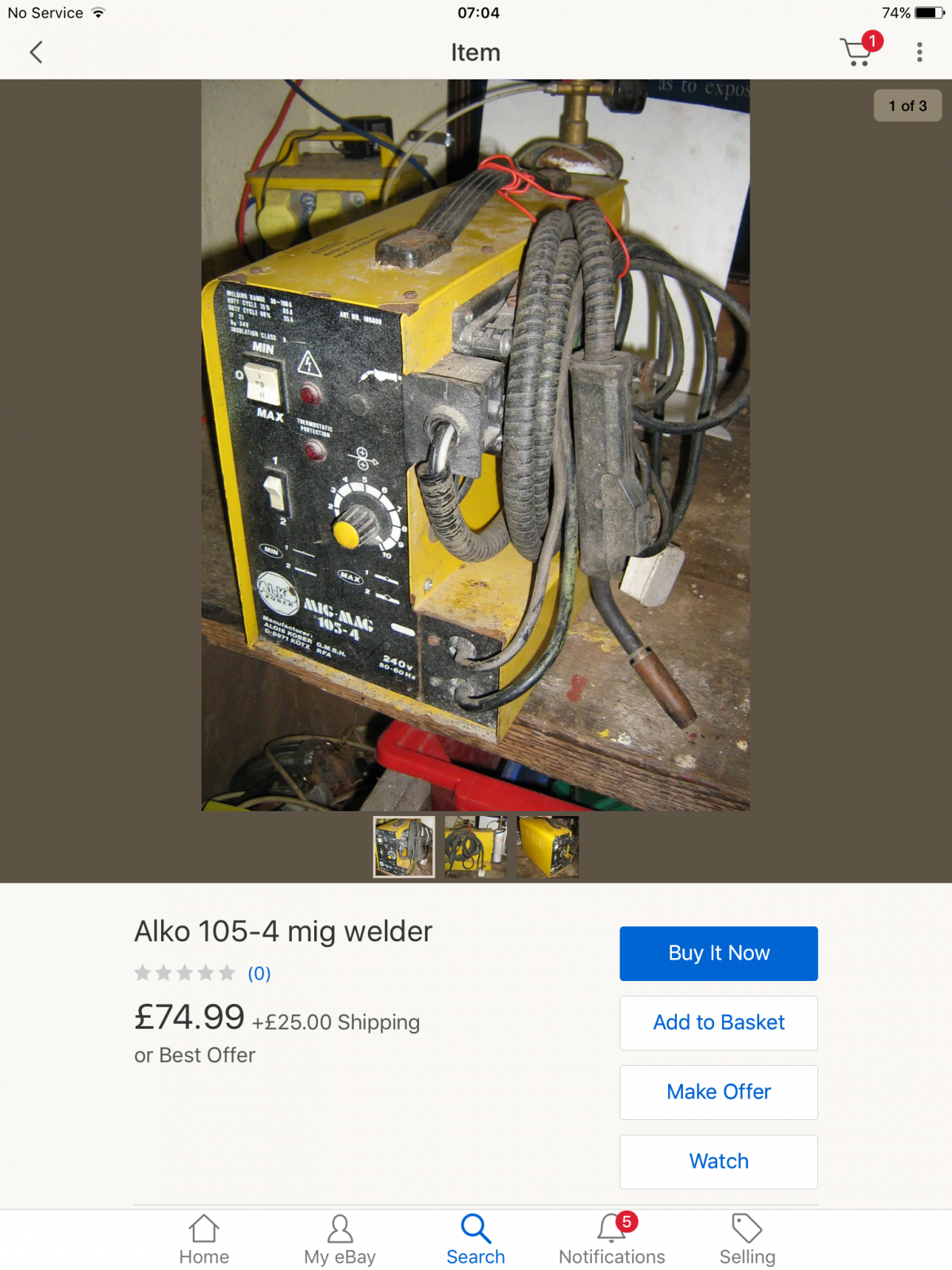
Task: Select the third photo thumbnail
Action: tap(547, 847)
